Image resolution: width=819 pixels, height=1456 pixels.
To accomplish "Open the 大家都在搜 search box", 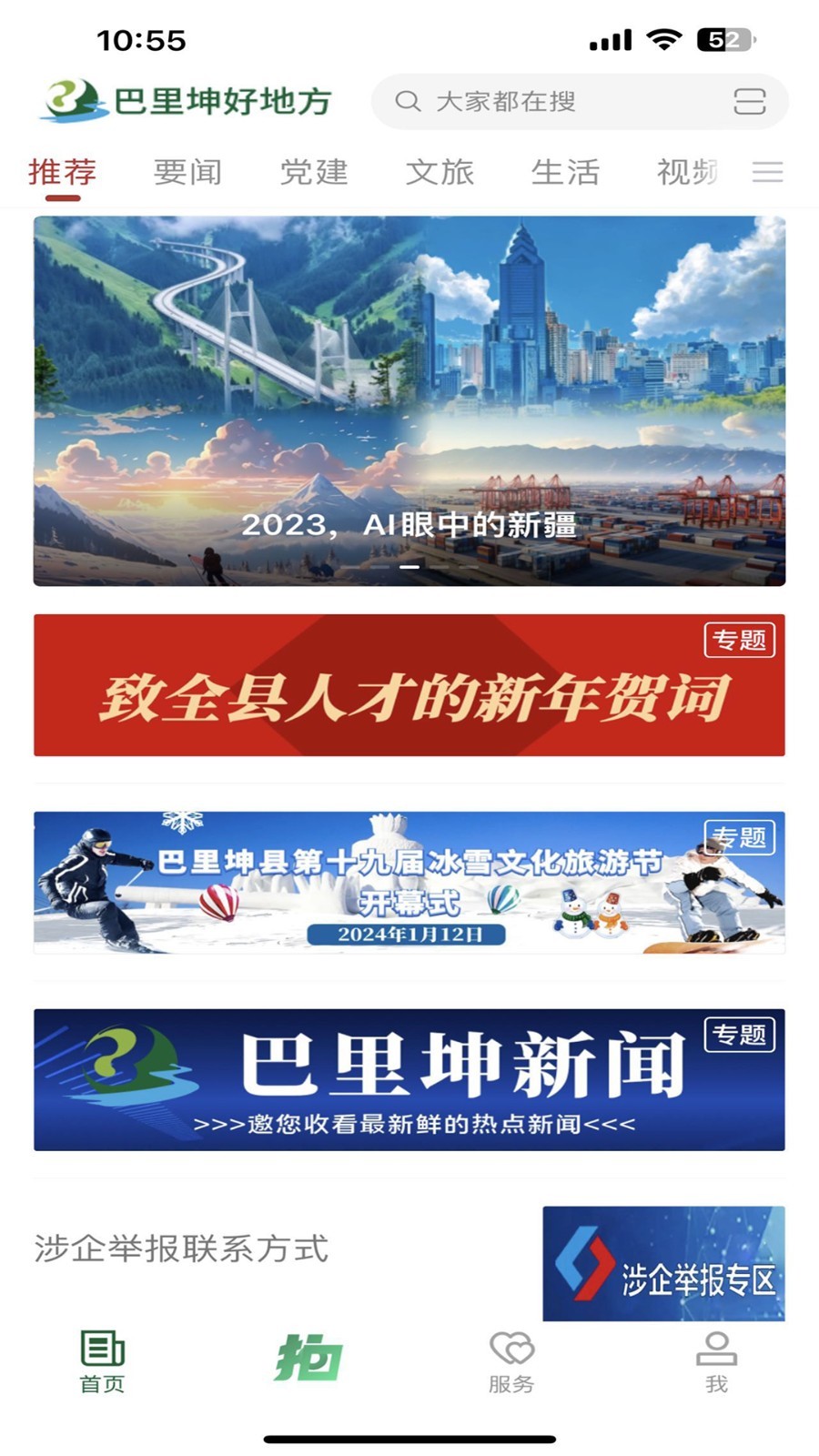I will click(x=546, y=101).
